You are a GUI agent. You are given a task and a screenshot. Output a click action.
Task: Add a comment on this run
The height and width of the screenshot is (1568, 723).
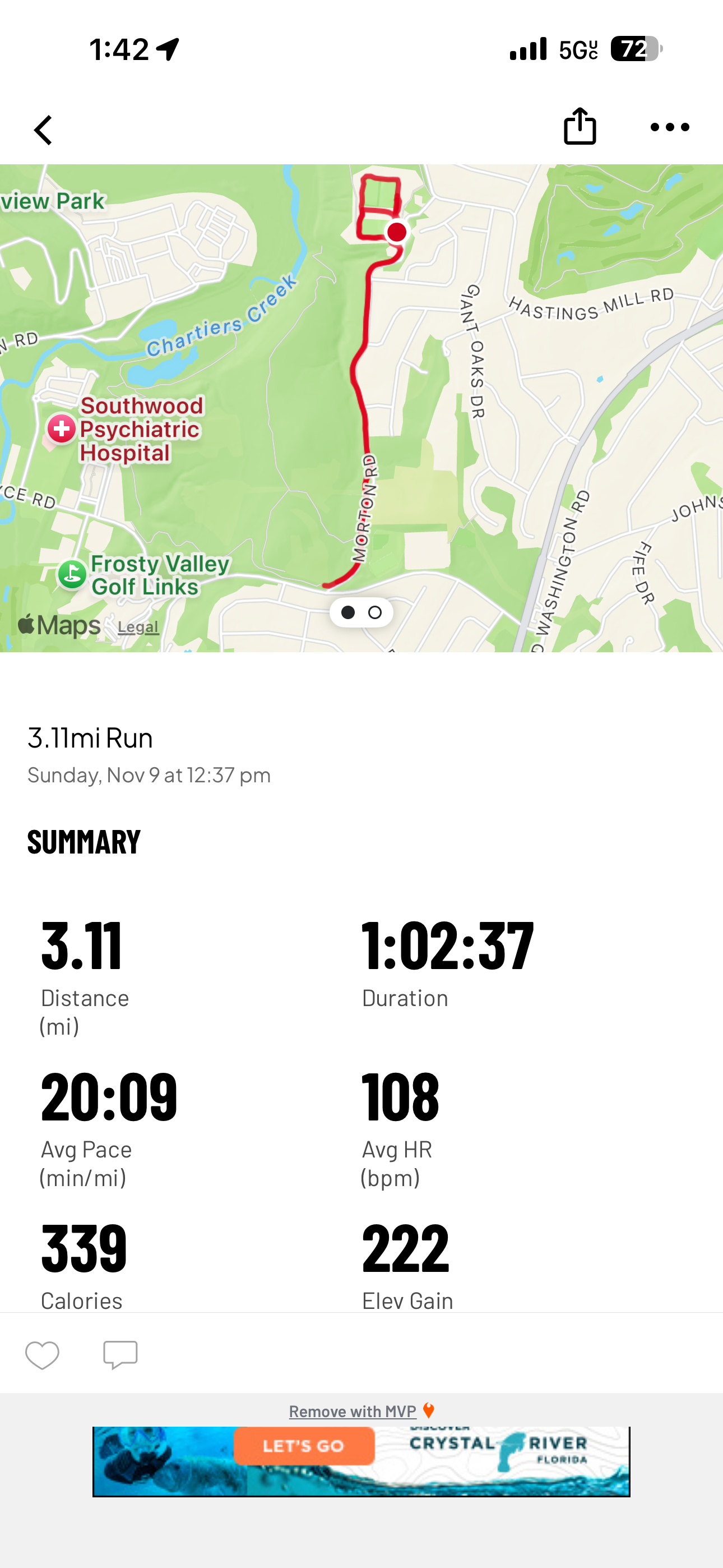click(121, 1355)
